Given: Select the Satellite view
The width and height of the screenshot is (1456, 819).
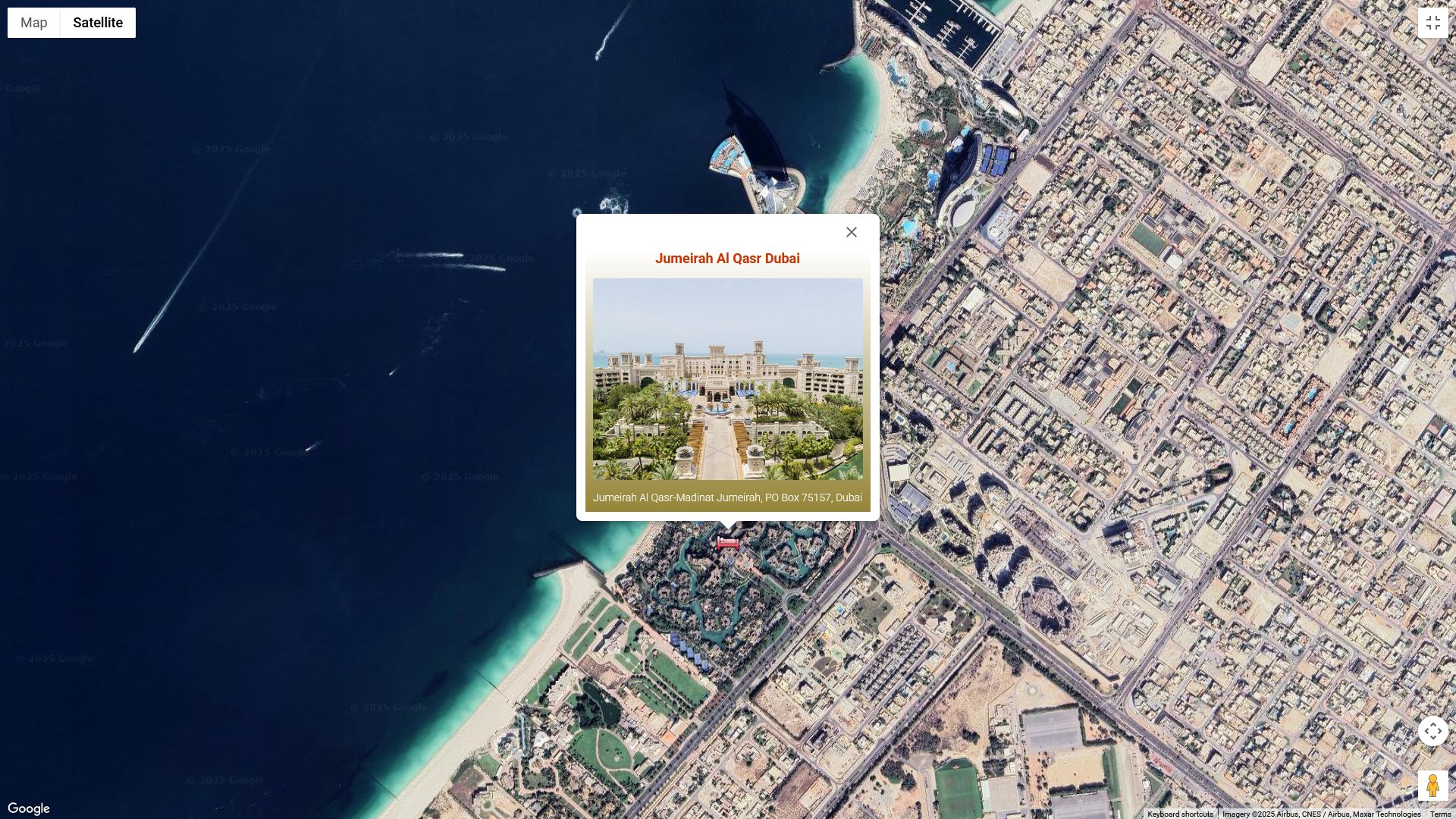Looking at the screenshot, I should (98, 23).
